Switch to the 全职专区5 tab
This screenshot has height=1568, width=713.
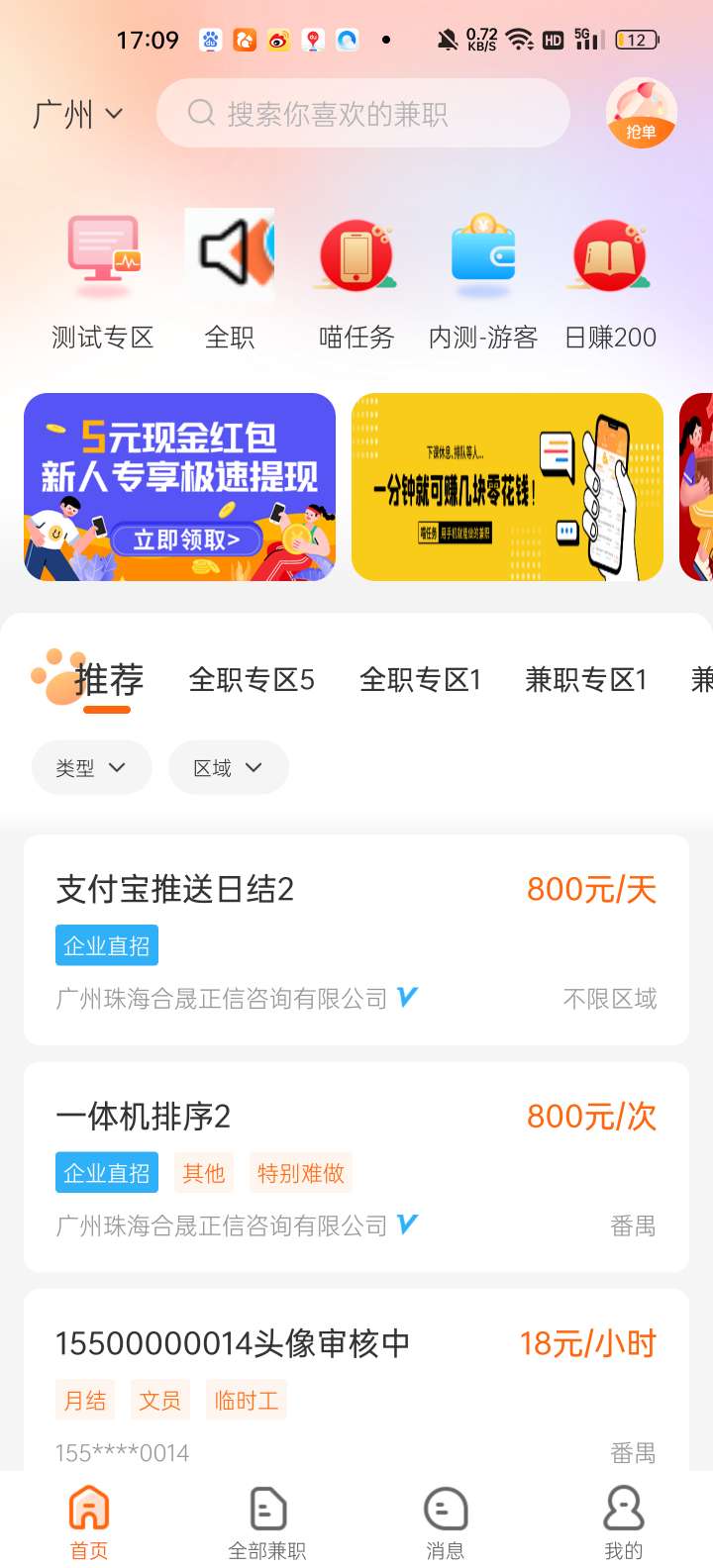pyautogui.click(x=252, y=680)
